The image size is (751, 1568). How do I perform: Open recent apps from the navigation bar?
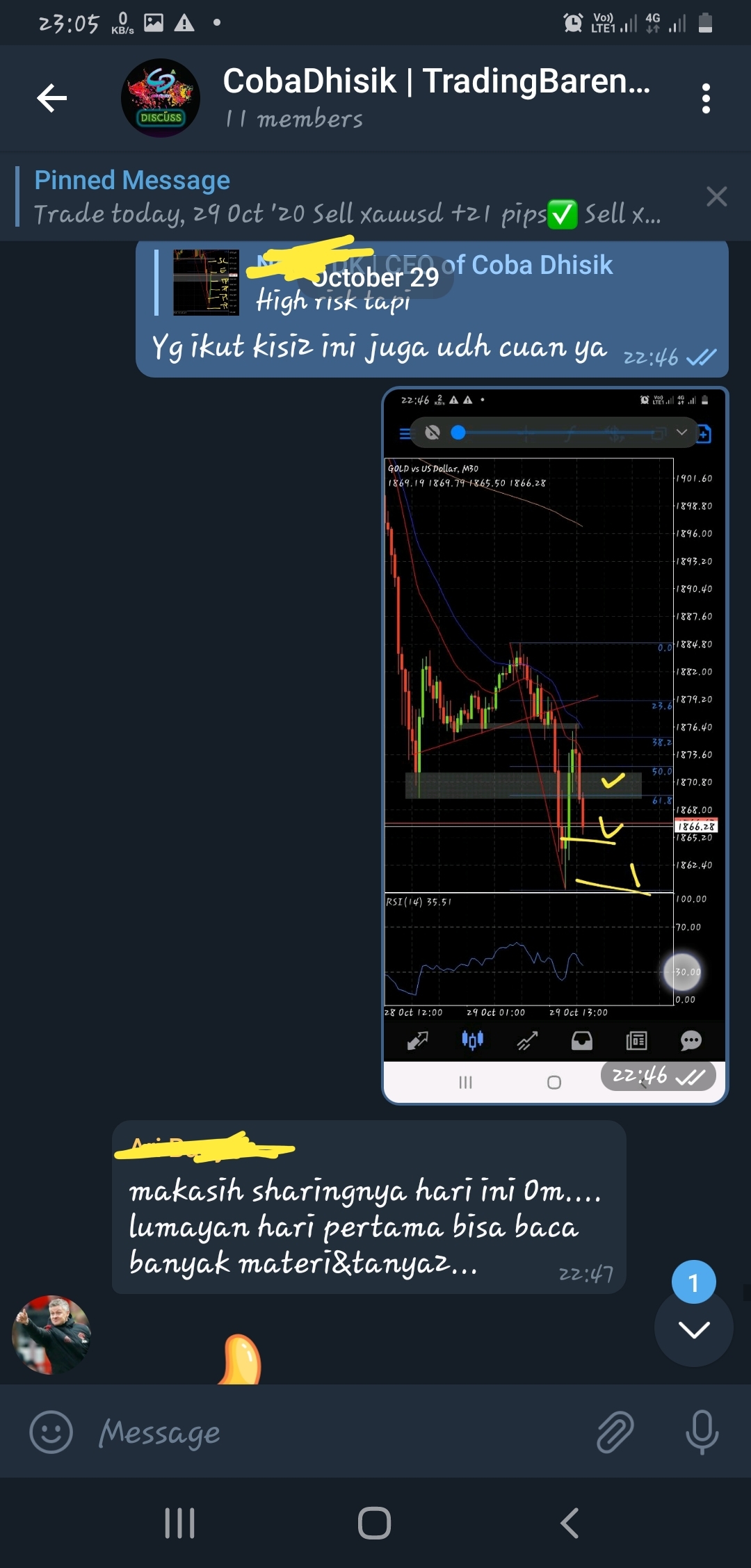tap(180, 1523)
